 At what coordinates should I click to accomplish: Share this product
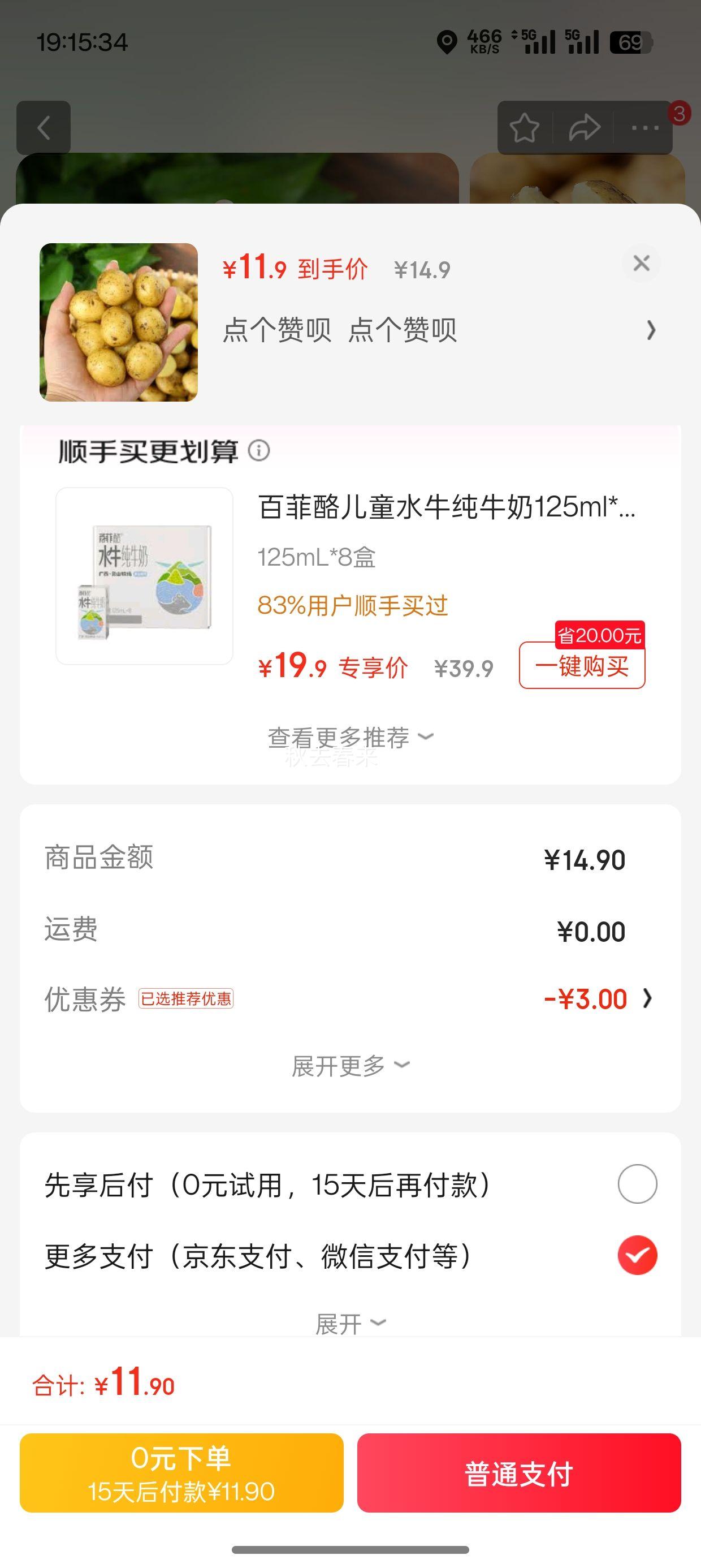(584, 128)
